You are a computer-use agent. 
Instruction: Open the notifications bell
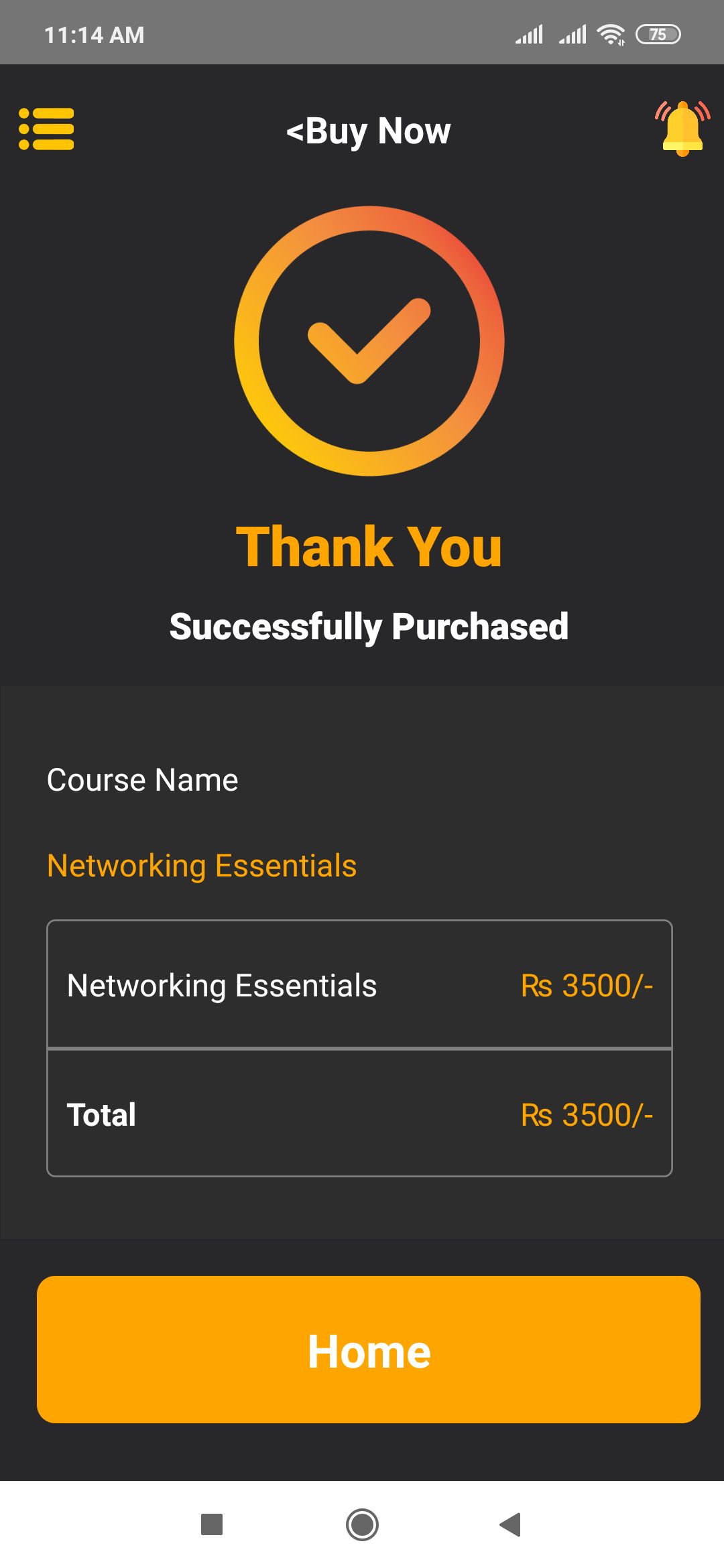(x=682, y=128)
